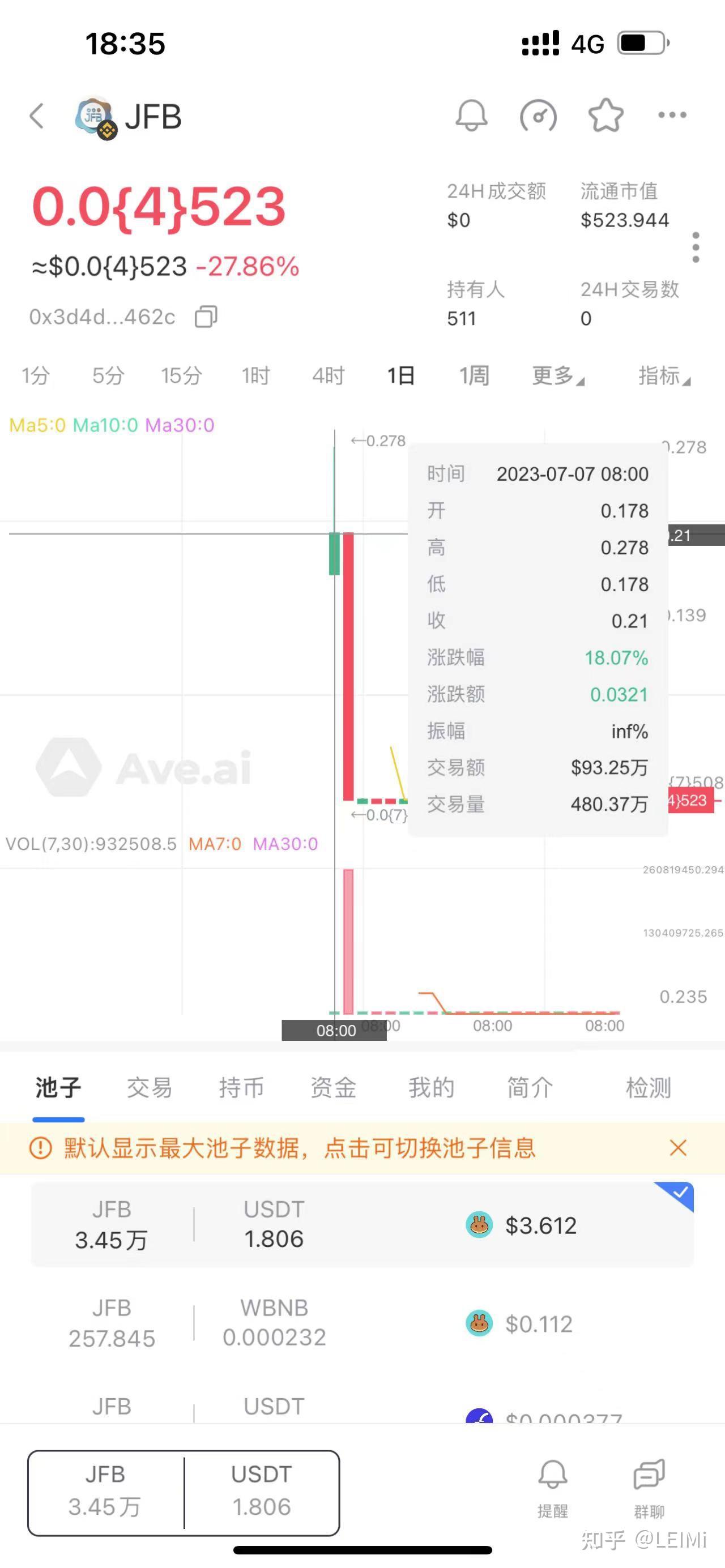Image resolution: width=725 pixels, height=1568 pixels.
Task: Select the JFB/WBNB pool row
Action: [362, 1323]
